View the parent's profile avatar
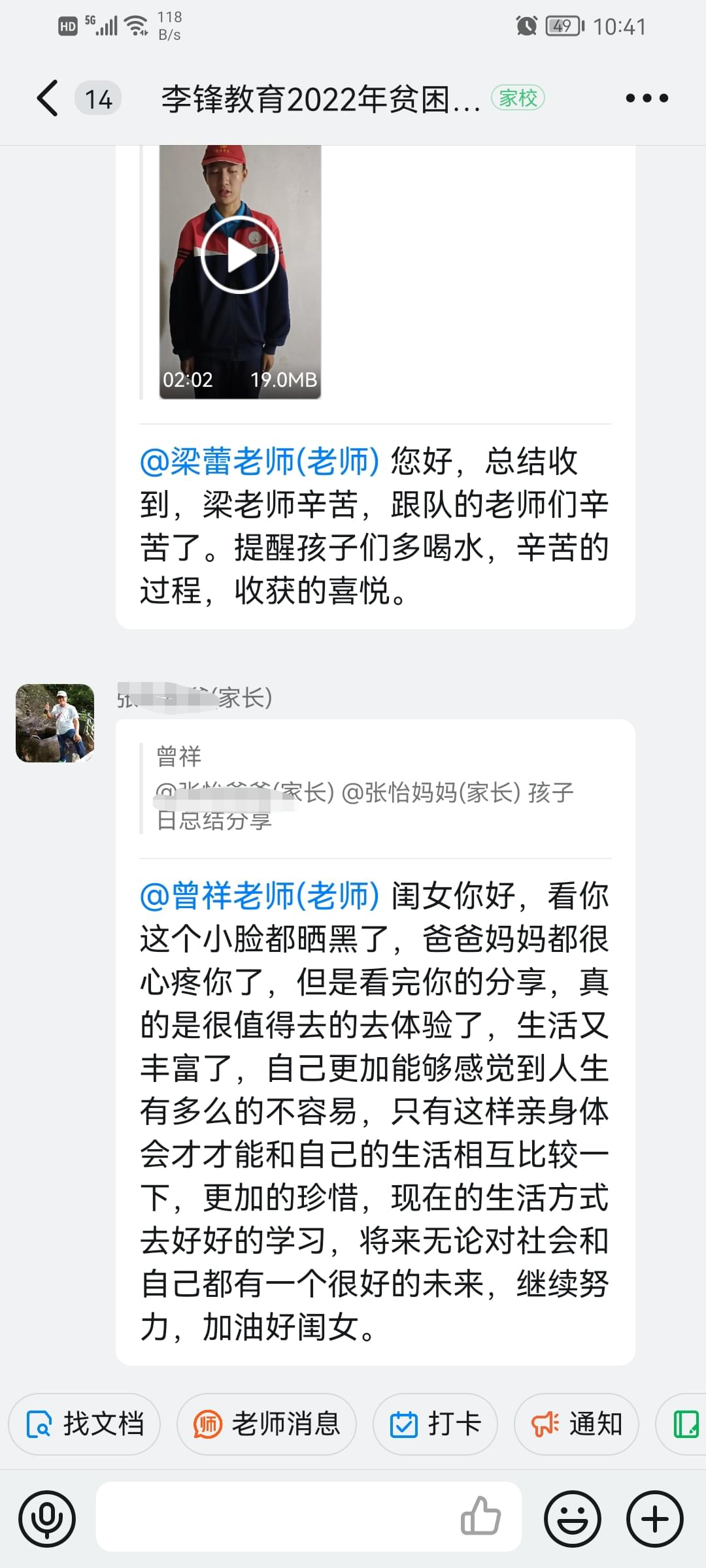The height and width of the screenshot is (1568, 706). (55, 723)
